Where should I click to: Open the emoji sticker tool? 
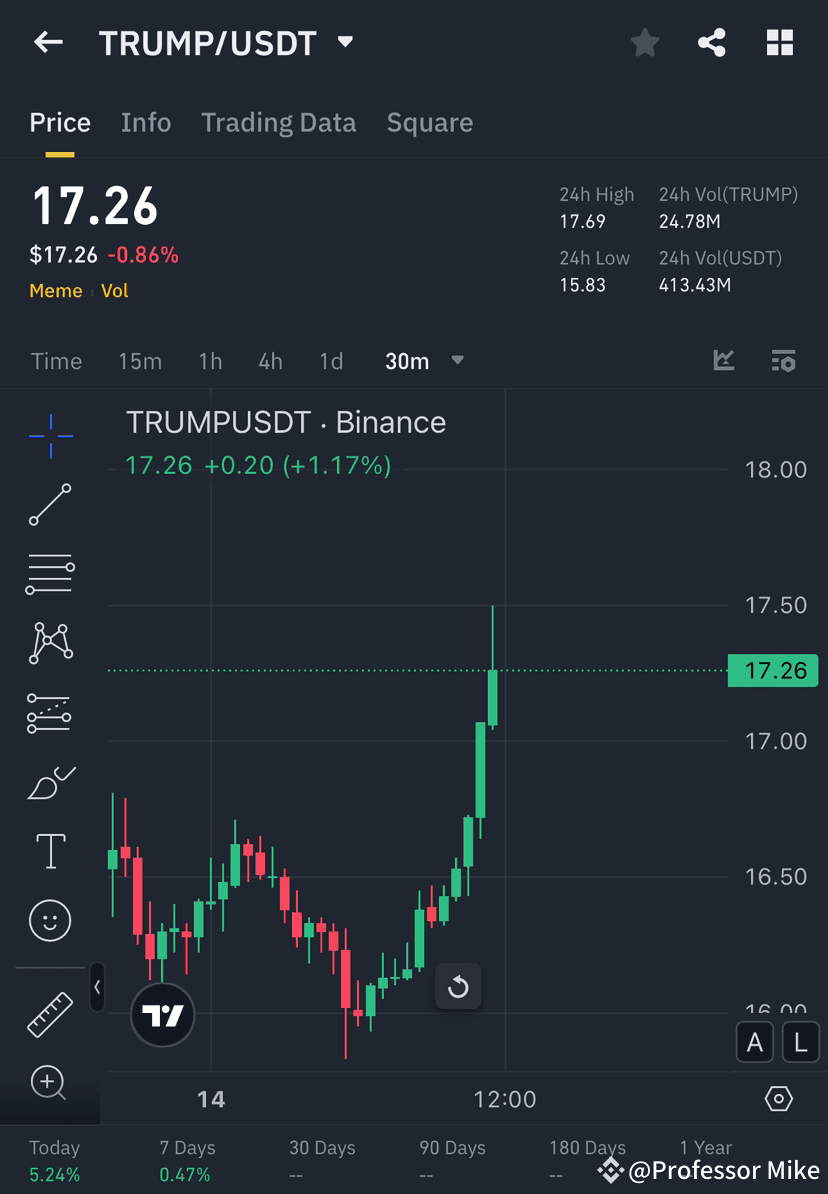tap(50, 920)
